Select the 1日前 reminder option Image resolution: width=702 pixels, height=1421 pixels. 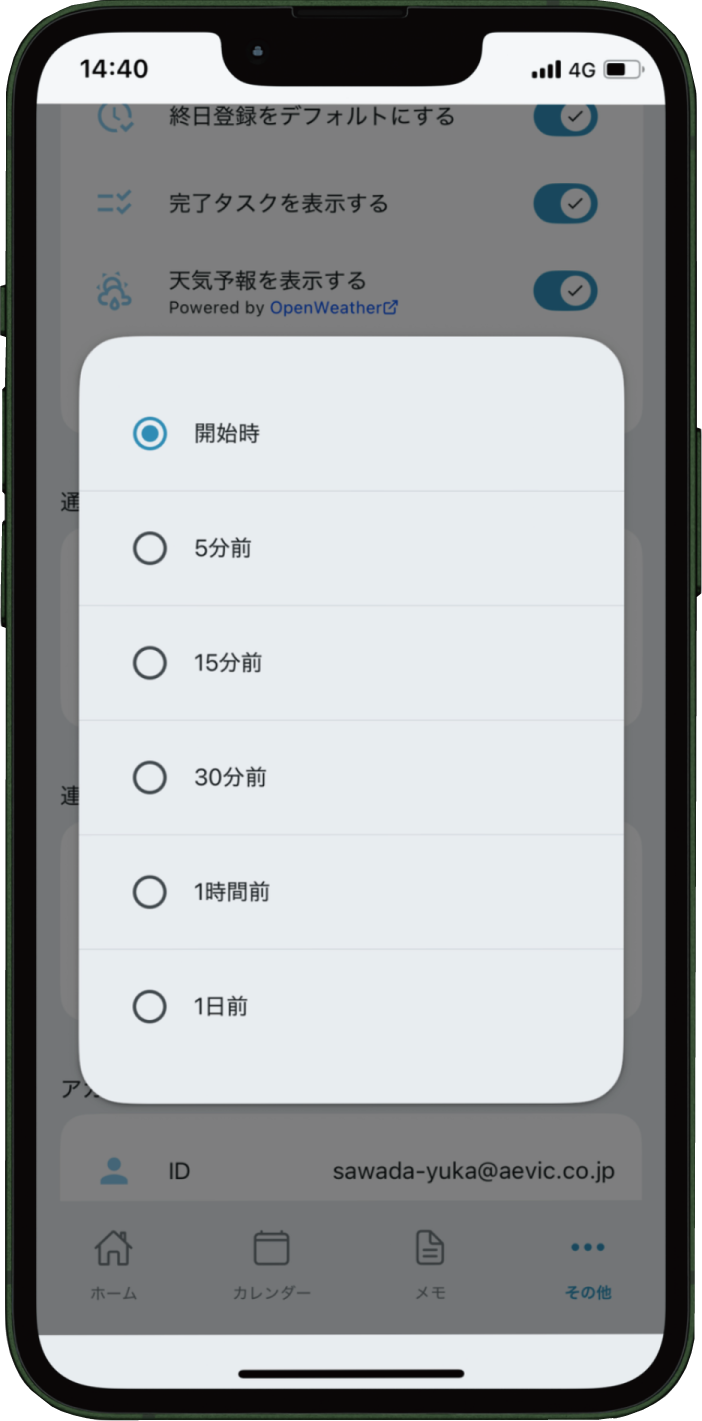click(150, 1006)
